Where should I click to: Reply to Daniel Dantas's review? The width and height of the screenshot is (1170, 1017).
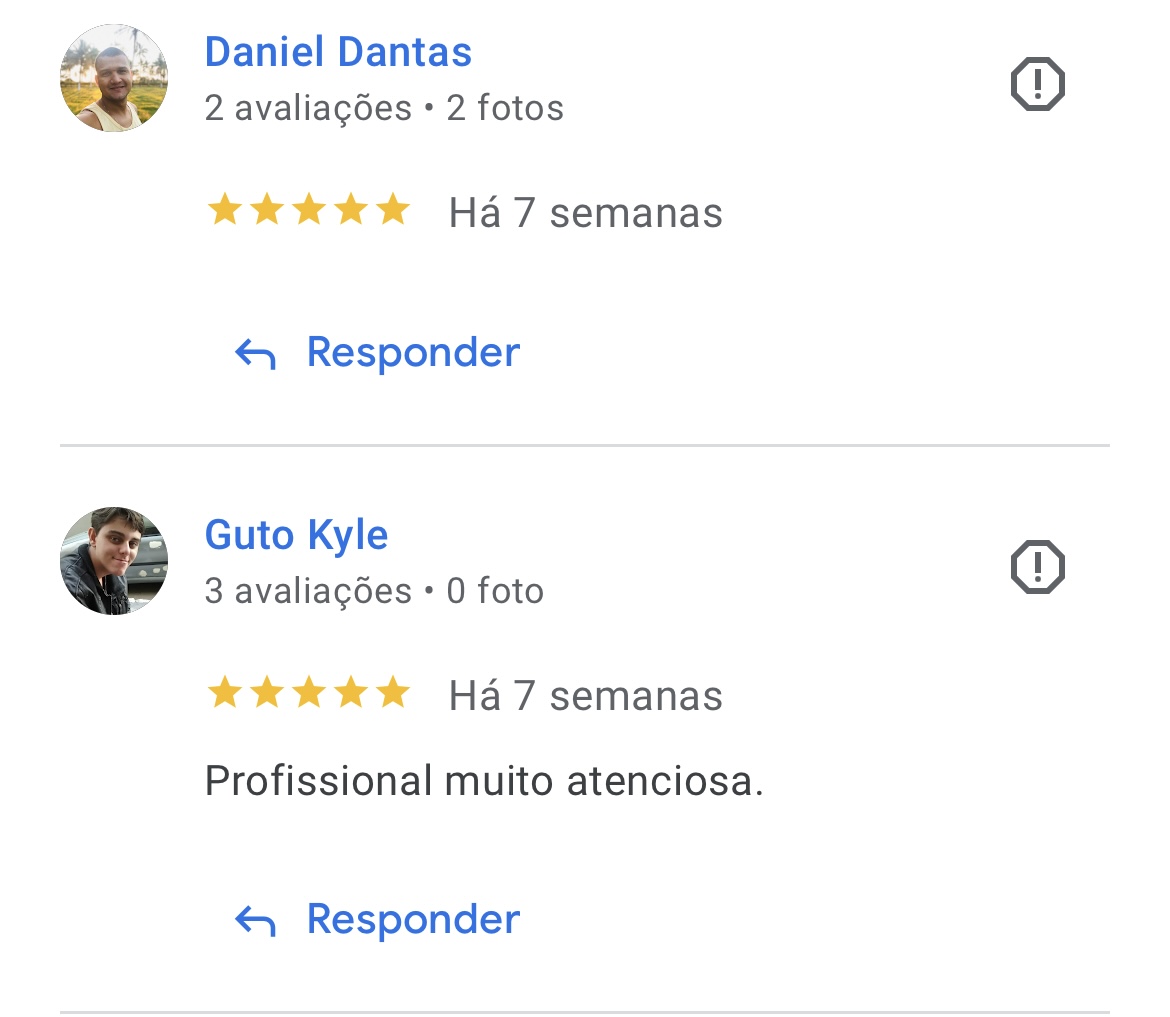click(378, 352)
